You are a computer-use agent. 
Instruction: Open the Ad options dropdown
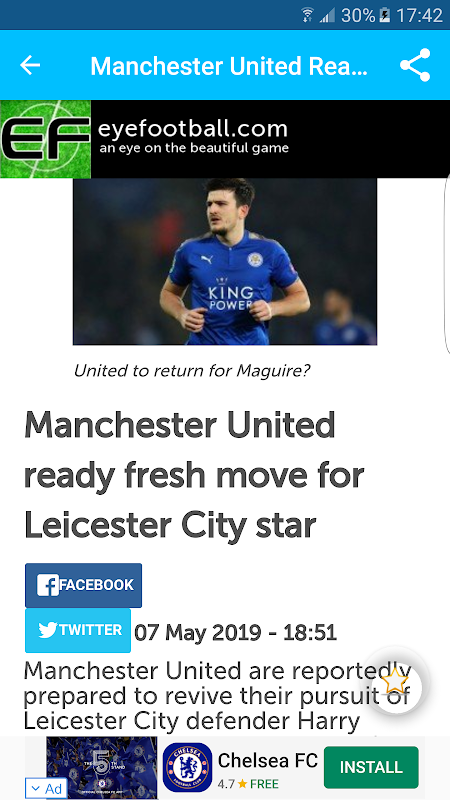[46, 788]
